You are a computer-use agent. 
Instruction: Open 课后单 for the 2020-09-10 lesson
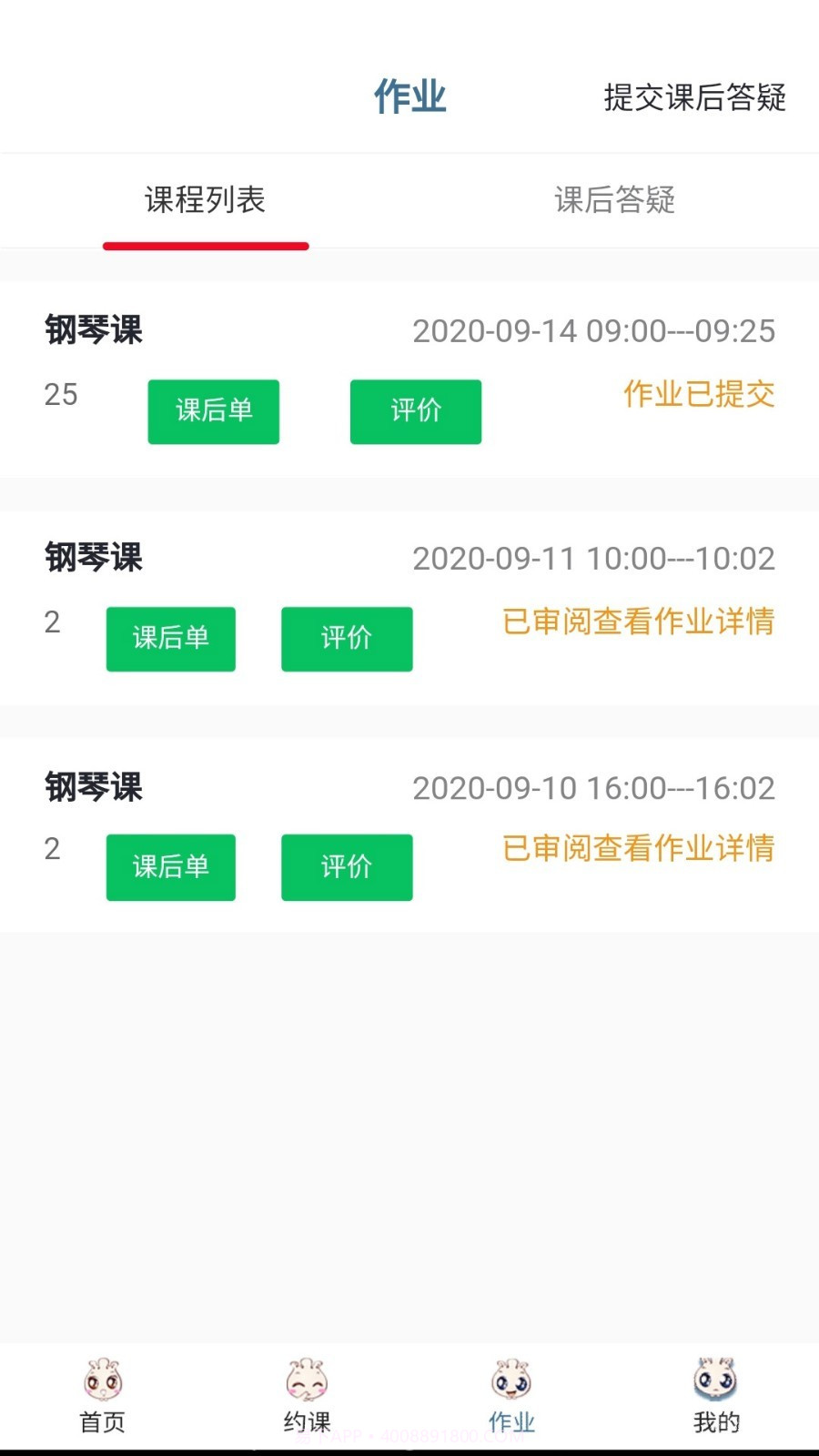click(170, 867)
